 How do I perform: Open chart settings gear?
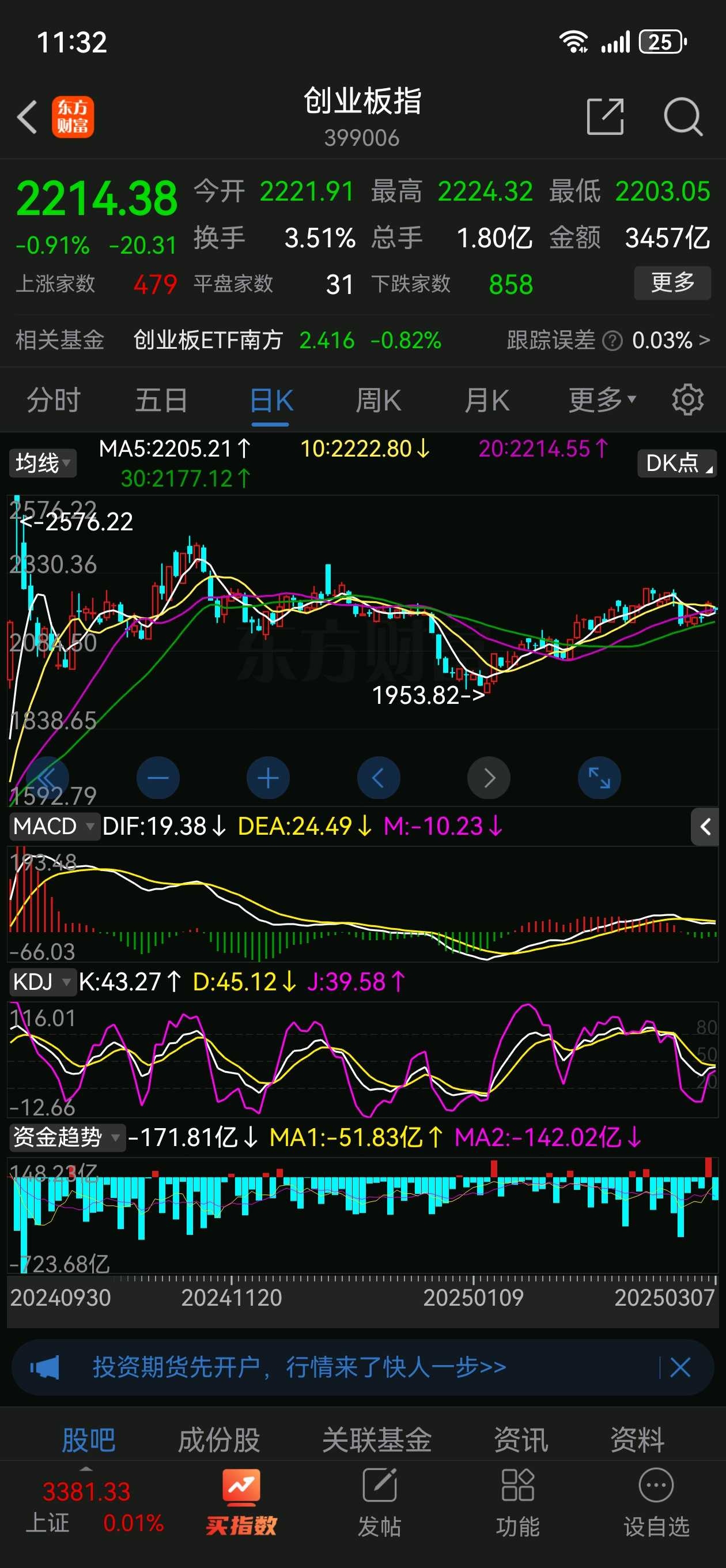[x=687, y=400]
